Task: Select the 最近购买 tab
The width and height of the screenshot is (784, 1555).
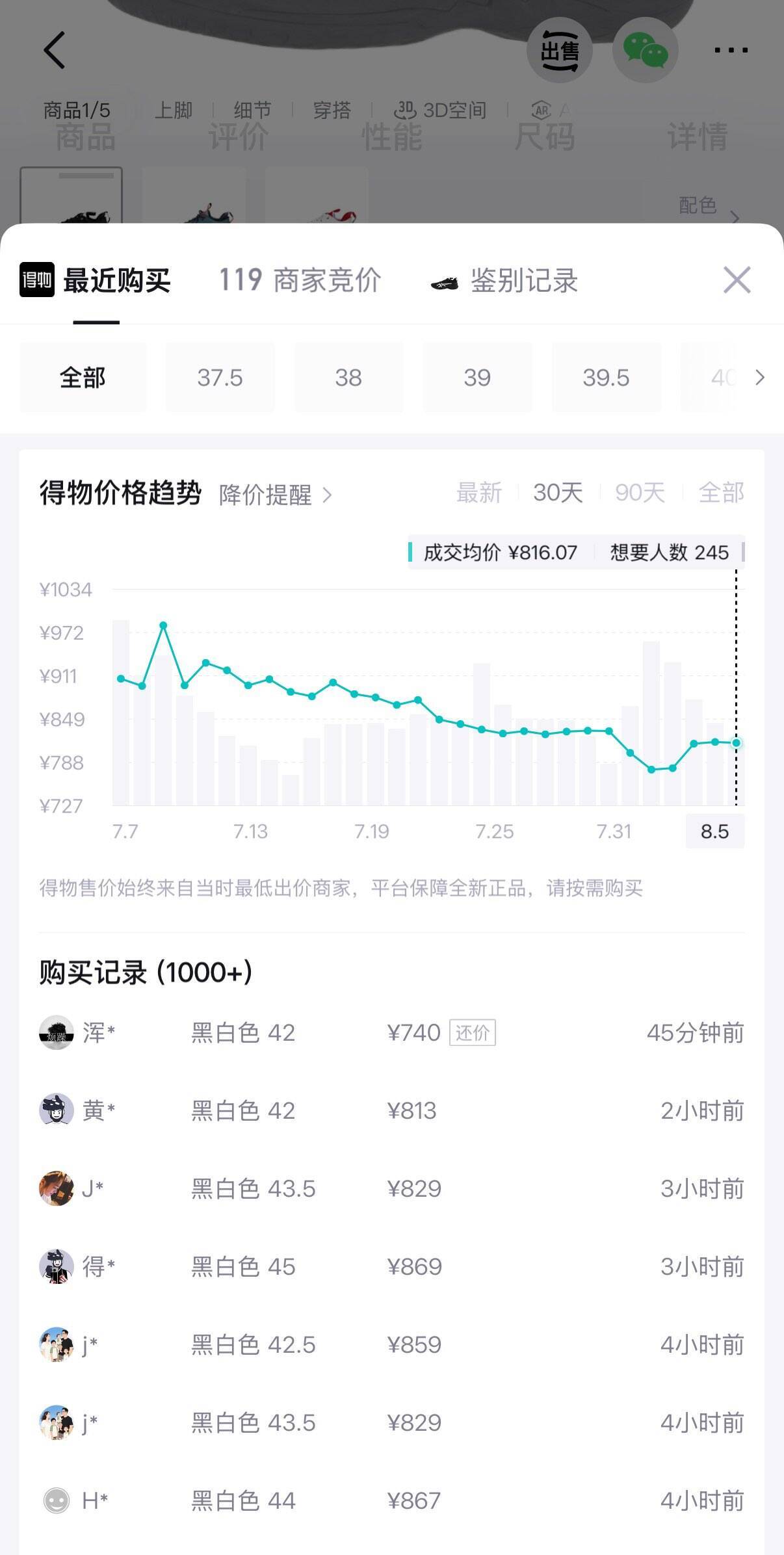Action: coord(95,280)
